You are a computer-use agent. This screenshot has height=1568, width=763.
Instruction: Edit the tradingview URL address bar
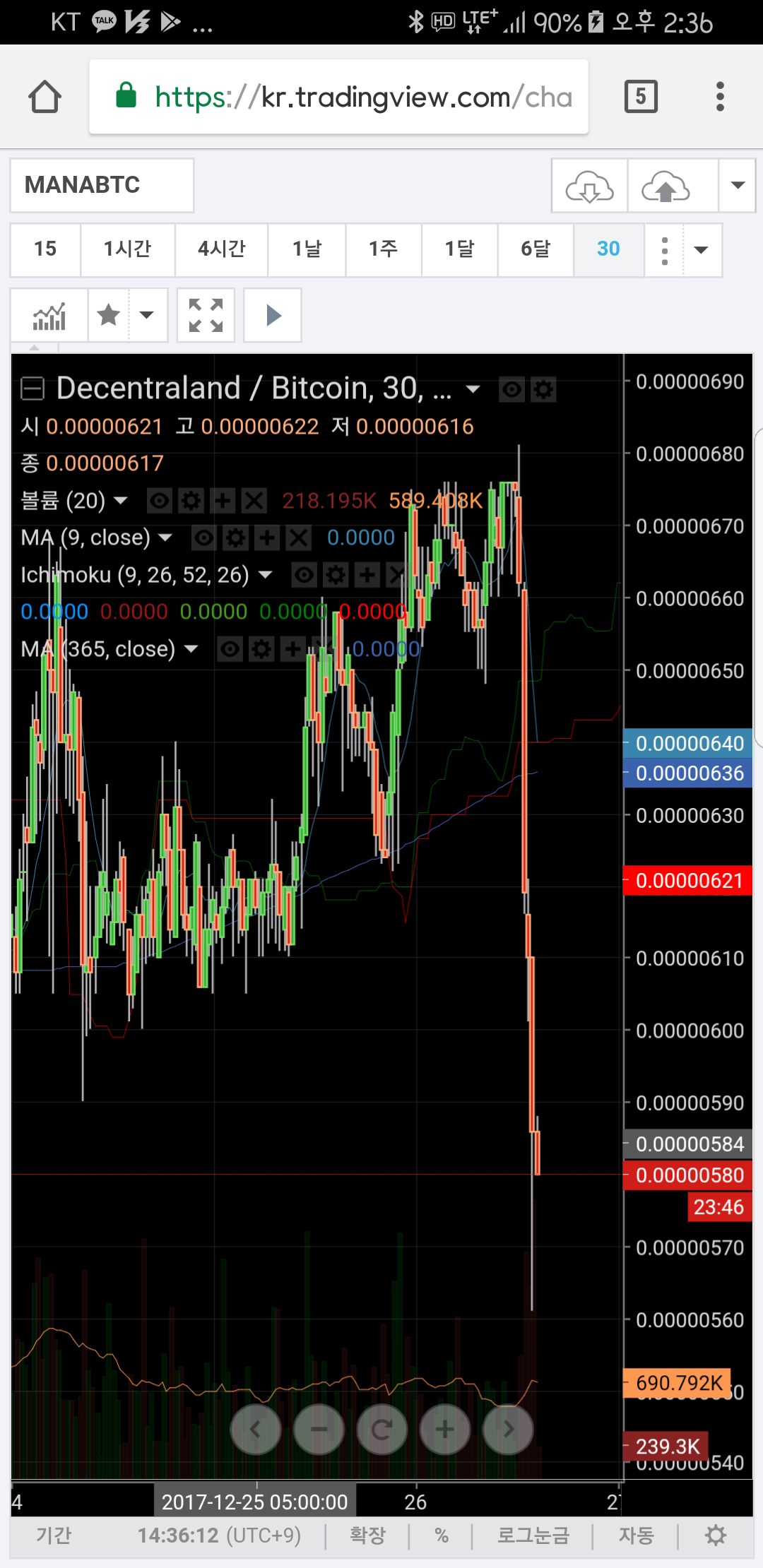click(339, 97)
